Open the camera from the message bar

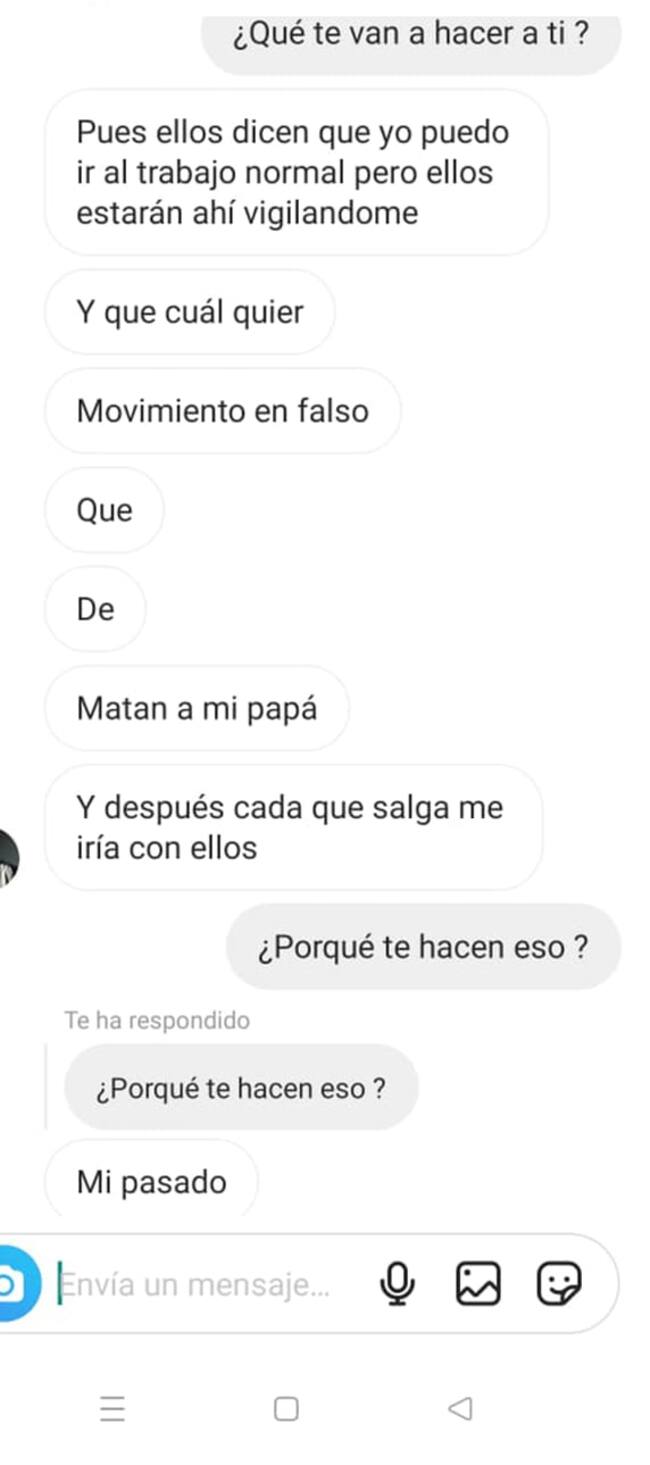click(x=14, y=1283)
